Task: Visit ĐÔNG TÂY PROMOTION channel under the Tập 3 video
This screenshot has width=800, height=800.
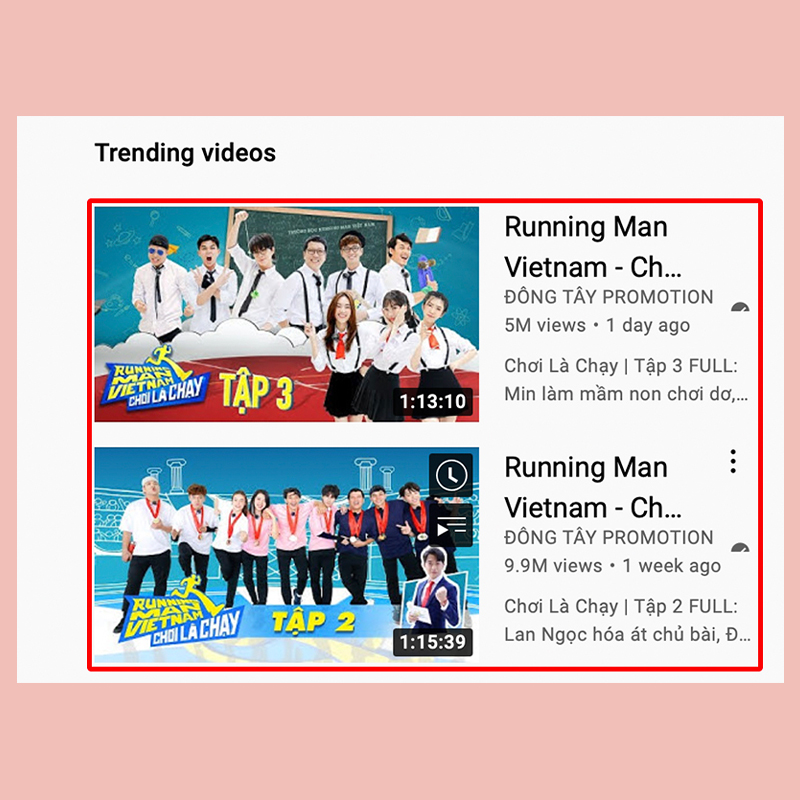Action: [608, 297]
